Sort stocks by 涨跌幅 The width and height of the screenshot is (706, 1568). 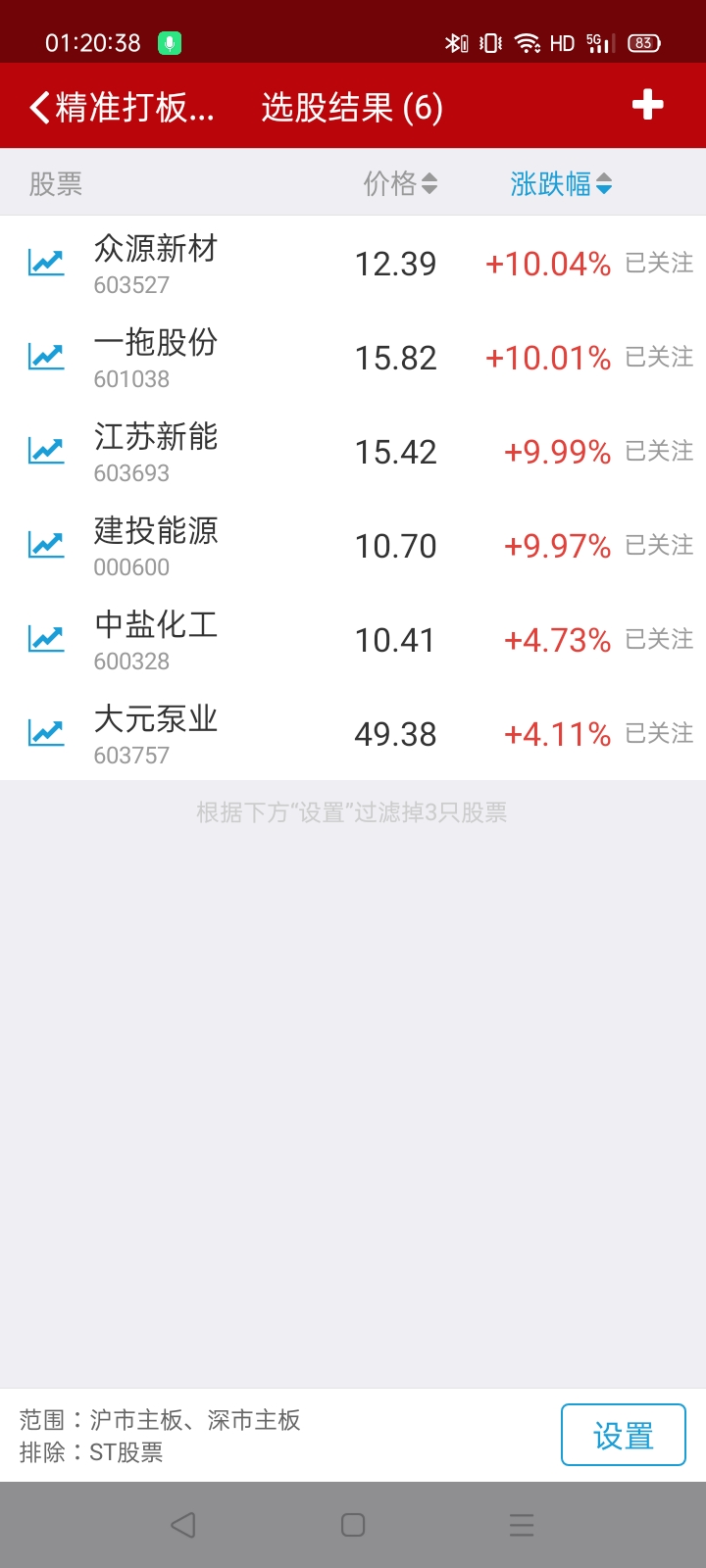pyautogui.click(x=560, y=183)
